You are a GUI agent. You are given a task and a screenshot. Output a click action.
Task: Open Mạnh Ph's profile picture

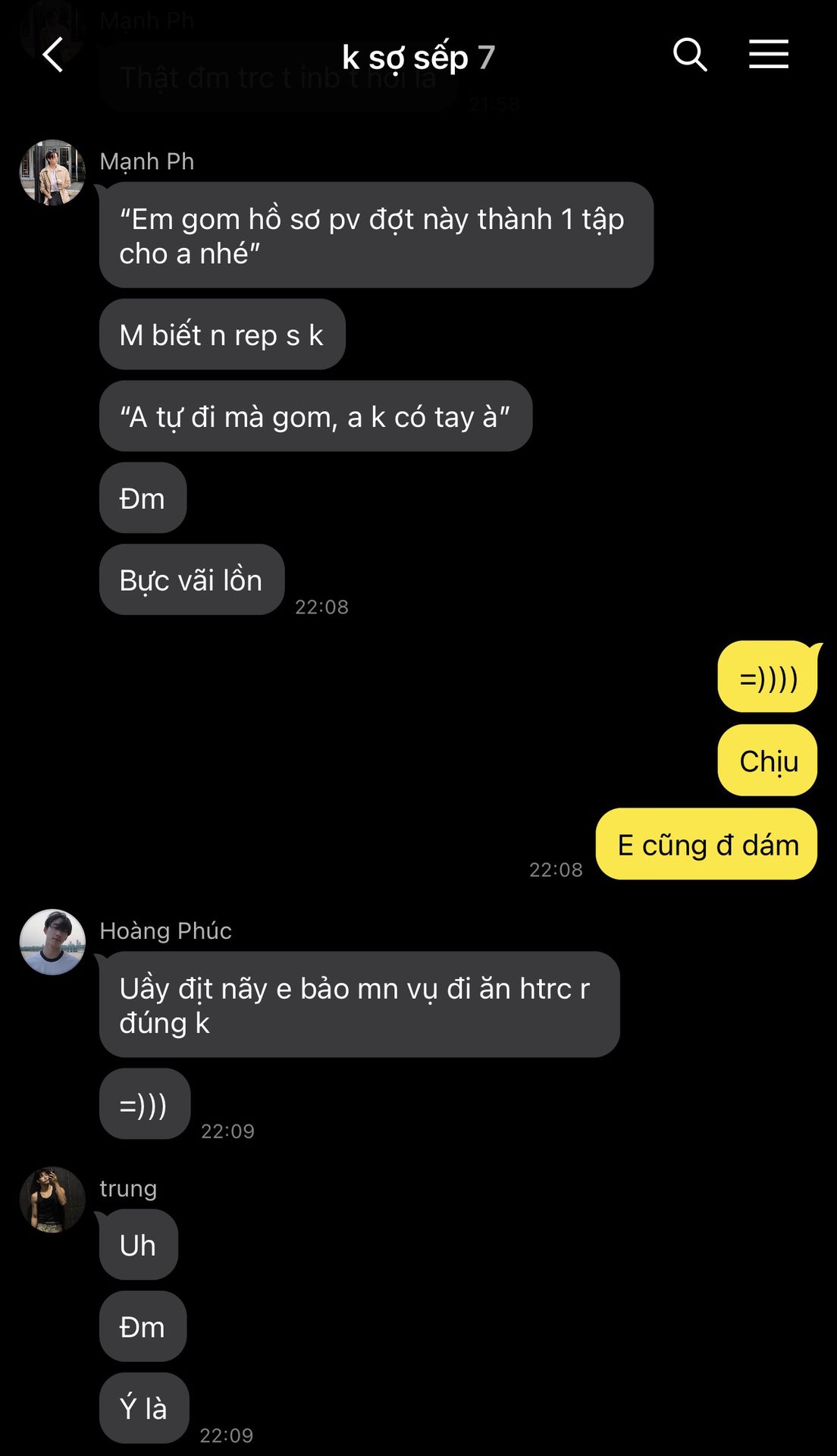pyautogui.click(x=52, y=173)
